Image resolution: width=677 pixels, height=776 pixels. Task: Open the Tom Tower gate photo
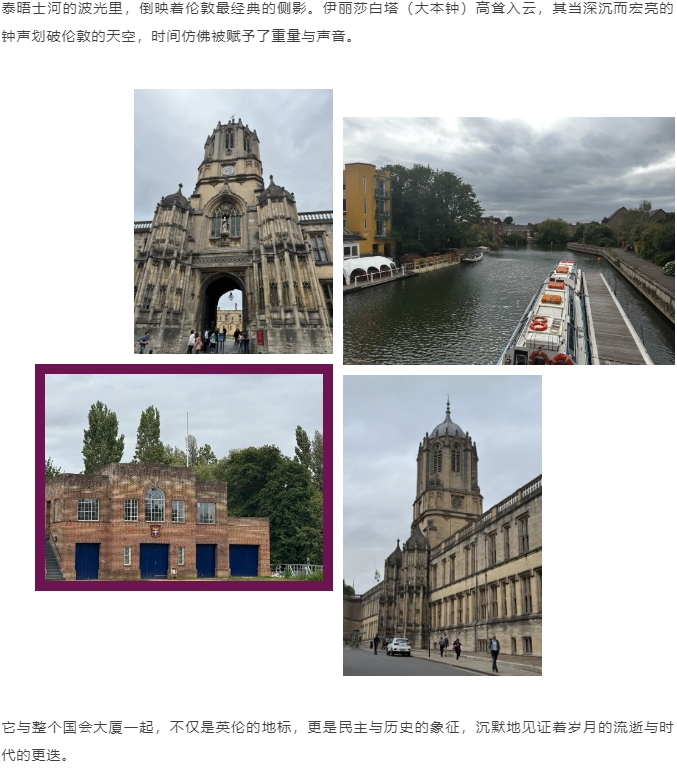[x=233, y=221]
